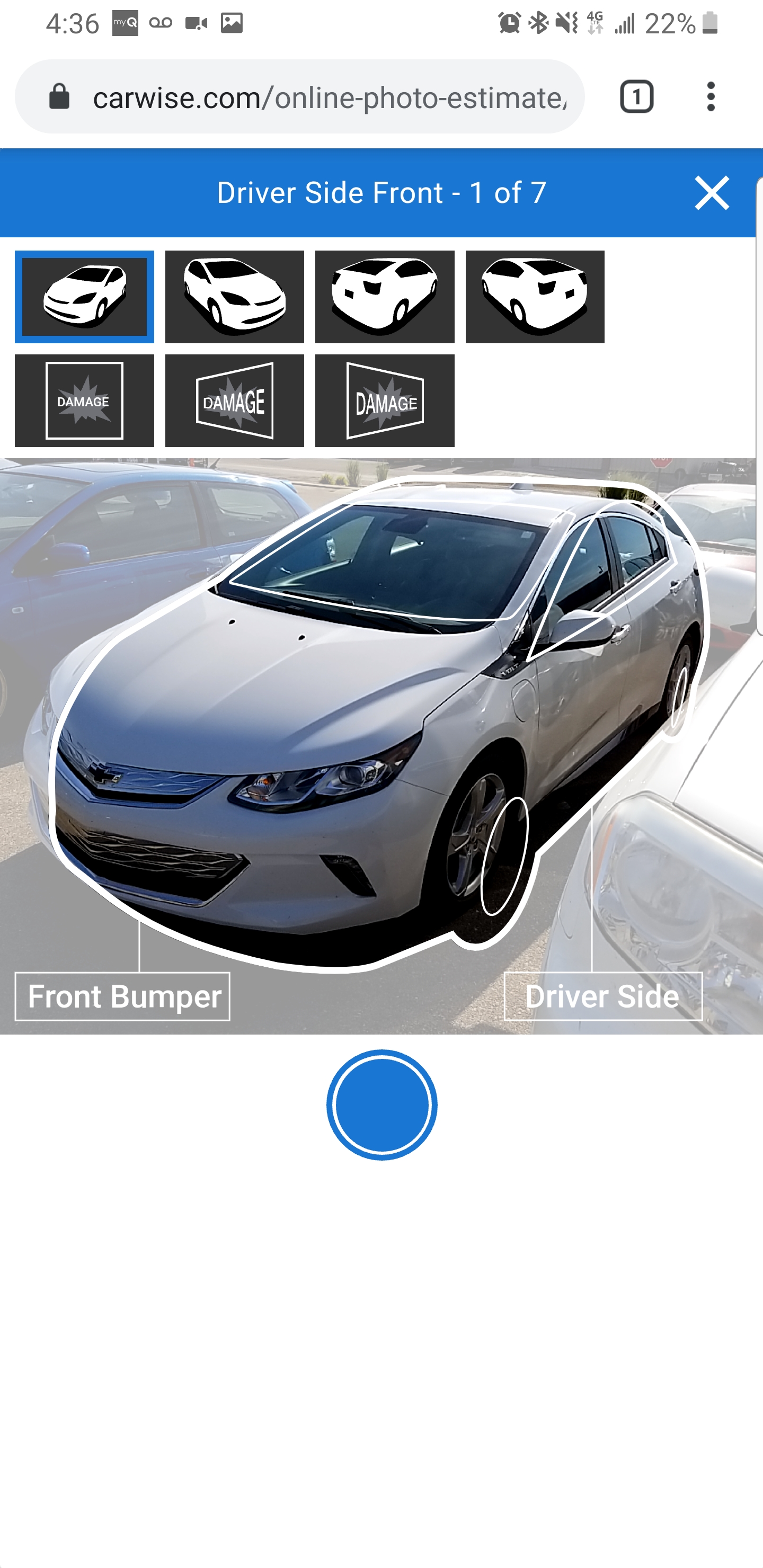Open the browser overflow menu
This screenshot has height=1568, width=763.
[x=711, y=97]
